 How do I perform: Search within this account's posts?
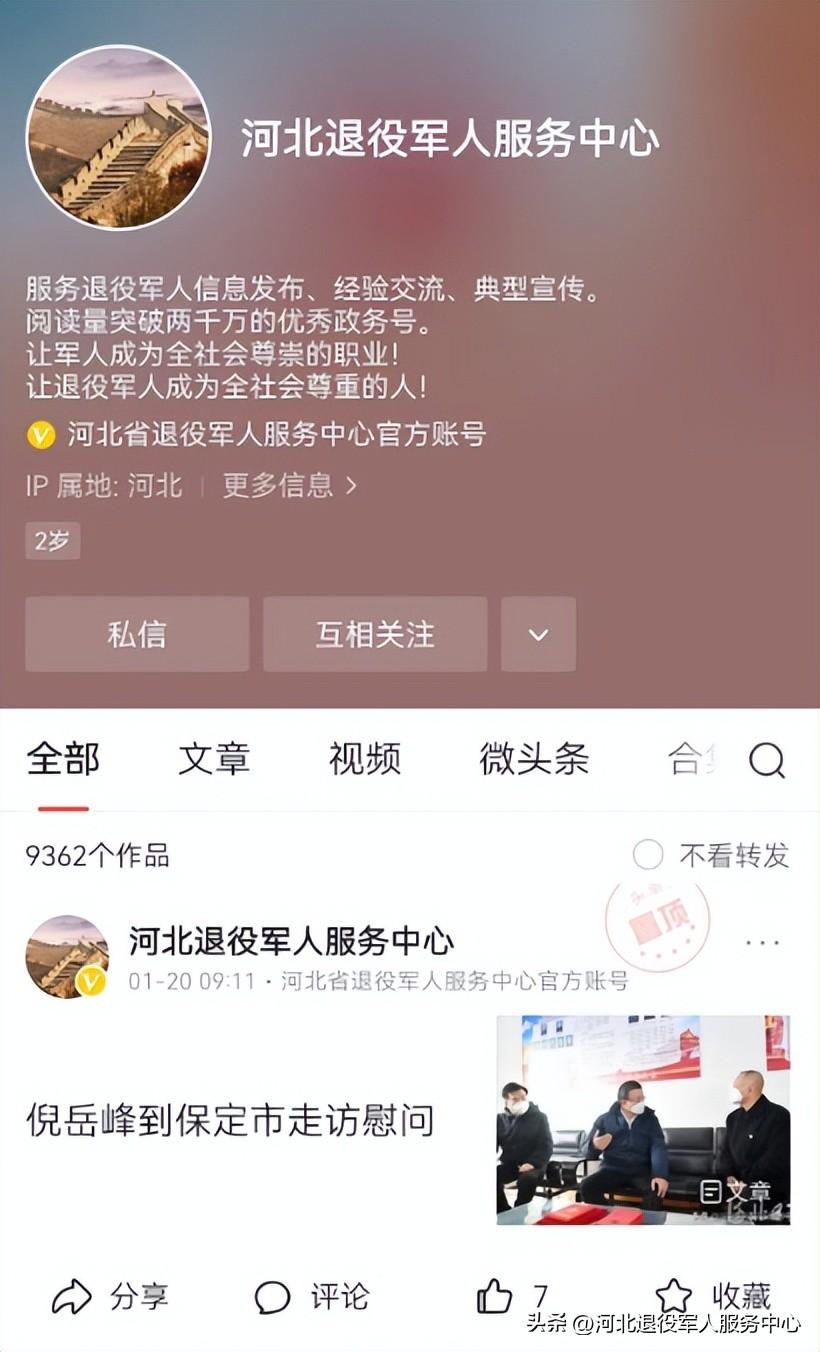pyautogui.click(x=767, y=761)
